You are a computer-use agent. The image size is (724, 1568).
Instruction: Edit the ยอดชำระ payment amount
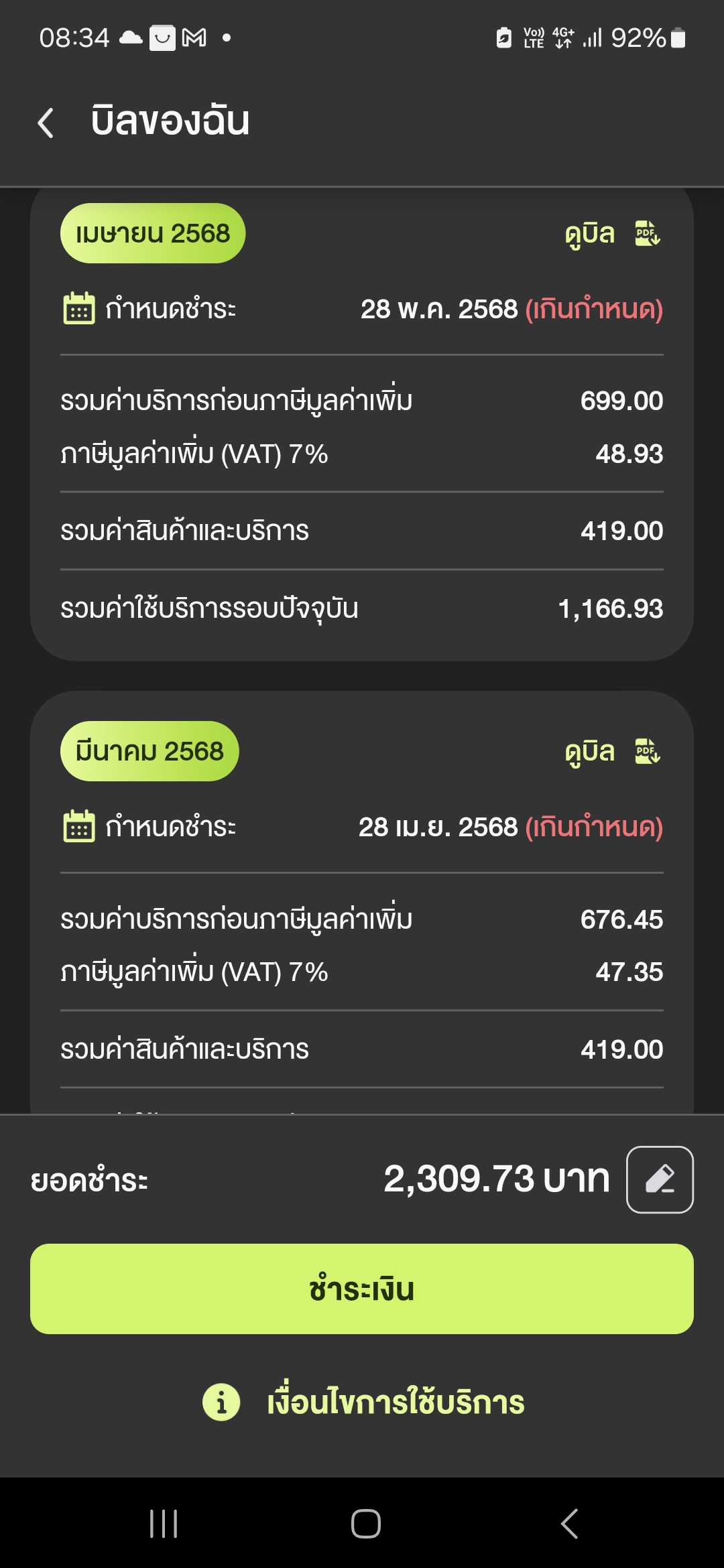[660, 1179]
